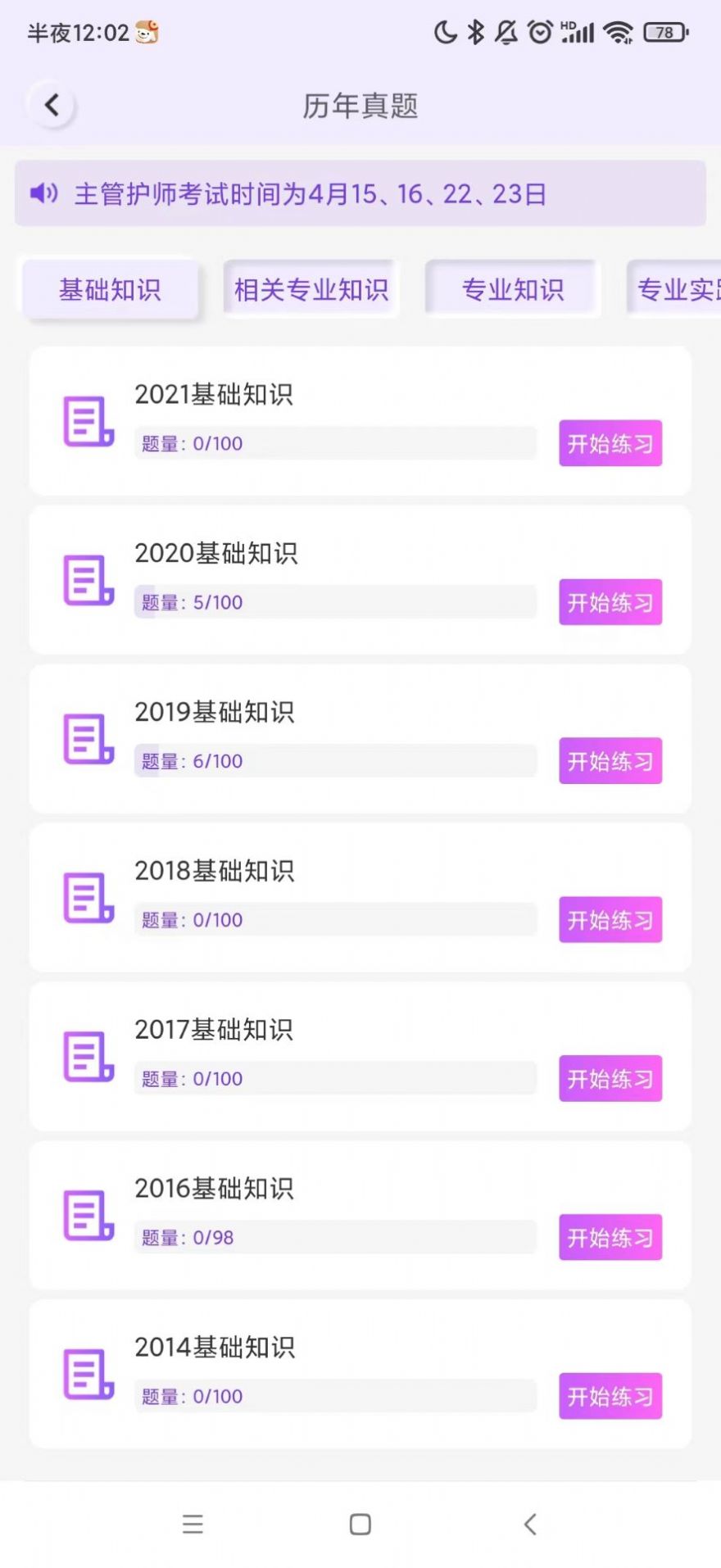Viewport: 721px width, 1568px height.
Task: Tap the recent apps icon in navigation bar
Action: coord(193,1524)
